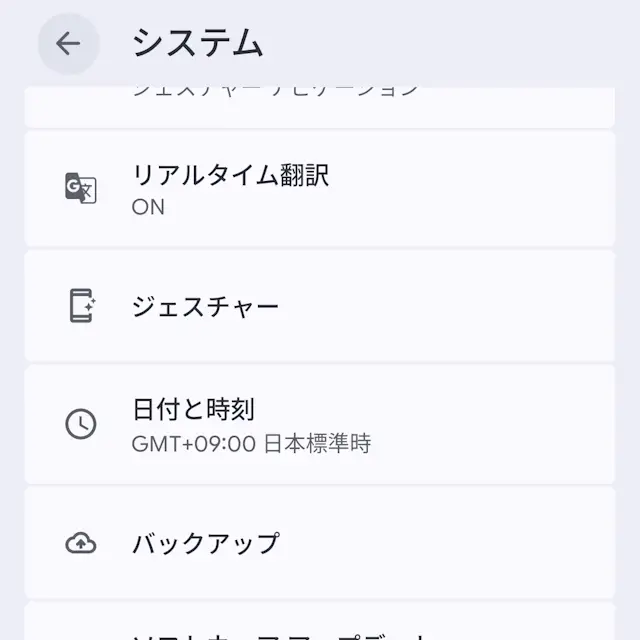Open the ジェスチャー settings row

[x=319, y=306]
